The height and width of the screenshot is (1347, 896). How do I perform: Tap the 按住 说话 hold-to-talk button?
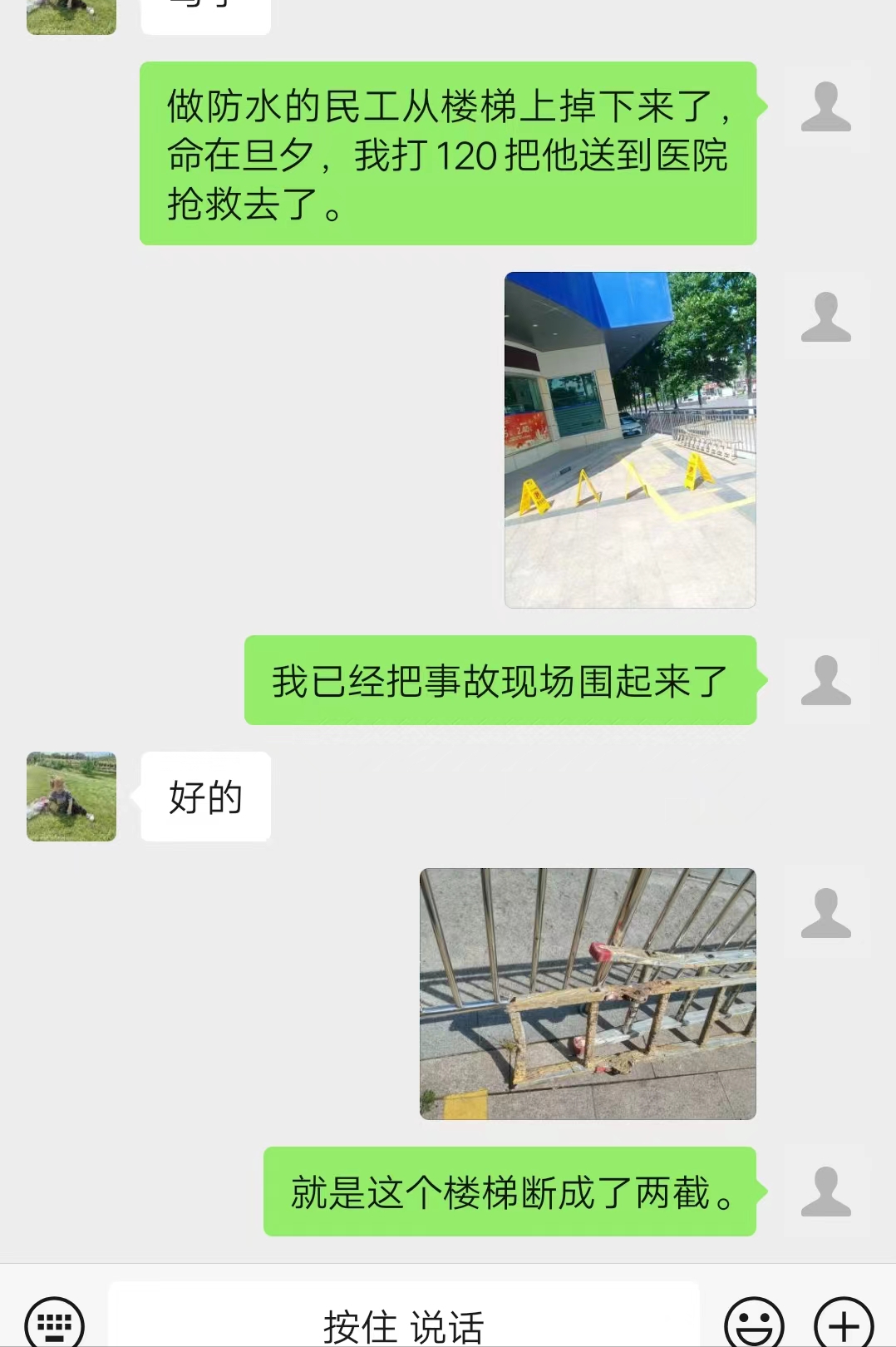(404, 1322)
